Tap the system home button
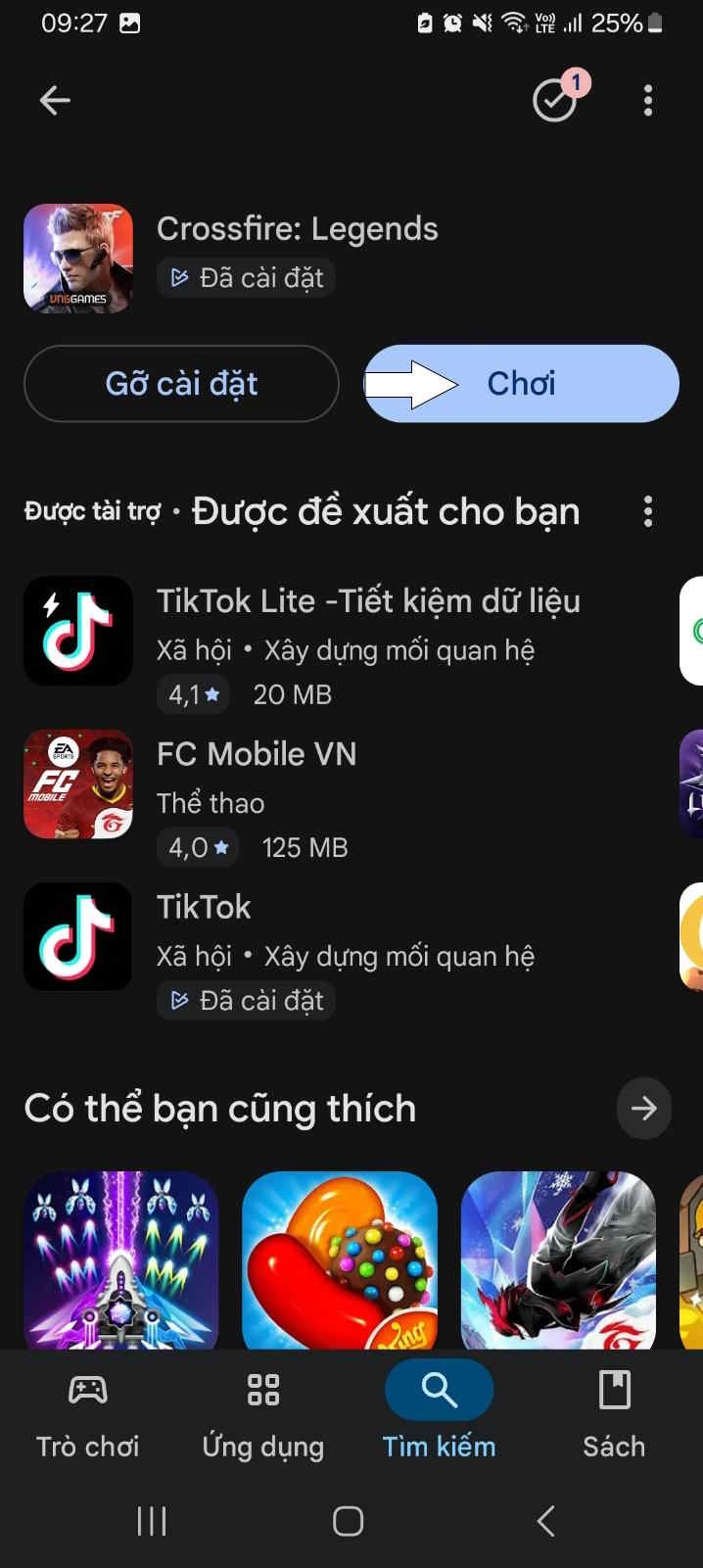Viewport: 703px width, 1568px height. [349, 1521]
